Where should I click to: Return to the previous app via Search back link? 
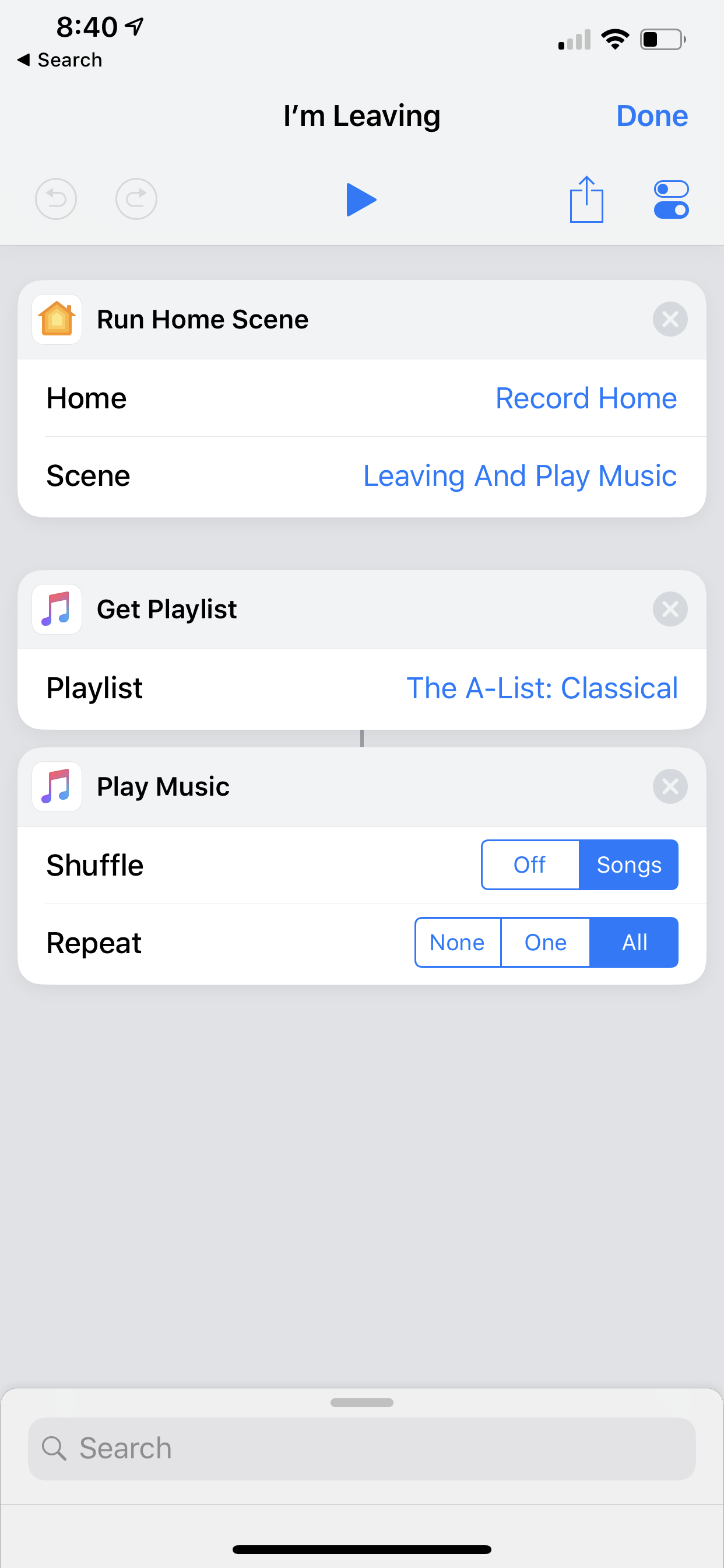click(59, 60)
